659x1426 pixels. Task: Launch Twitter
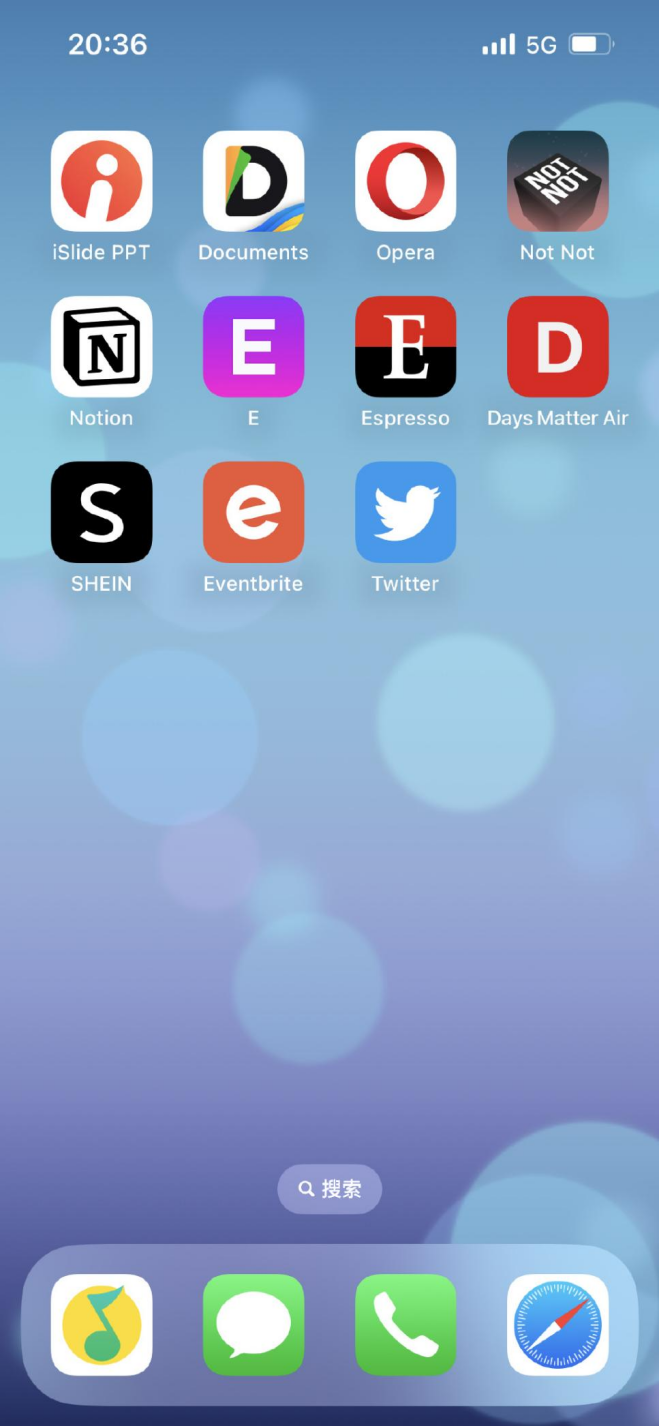(405, 512)
